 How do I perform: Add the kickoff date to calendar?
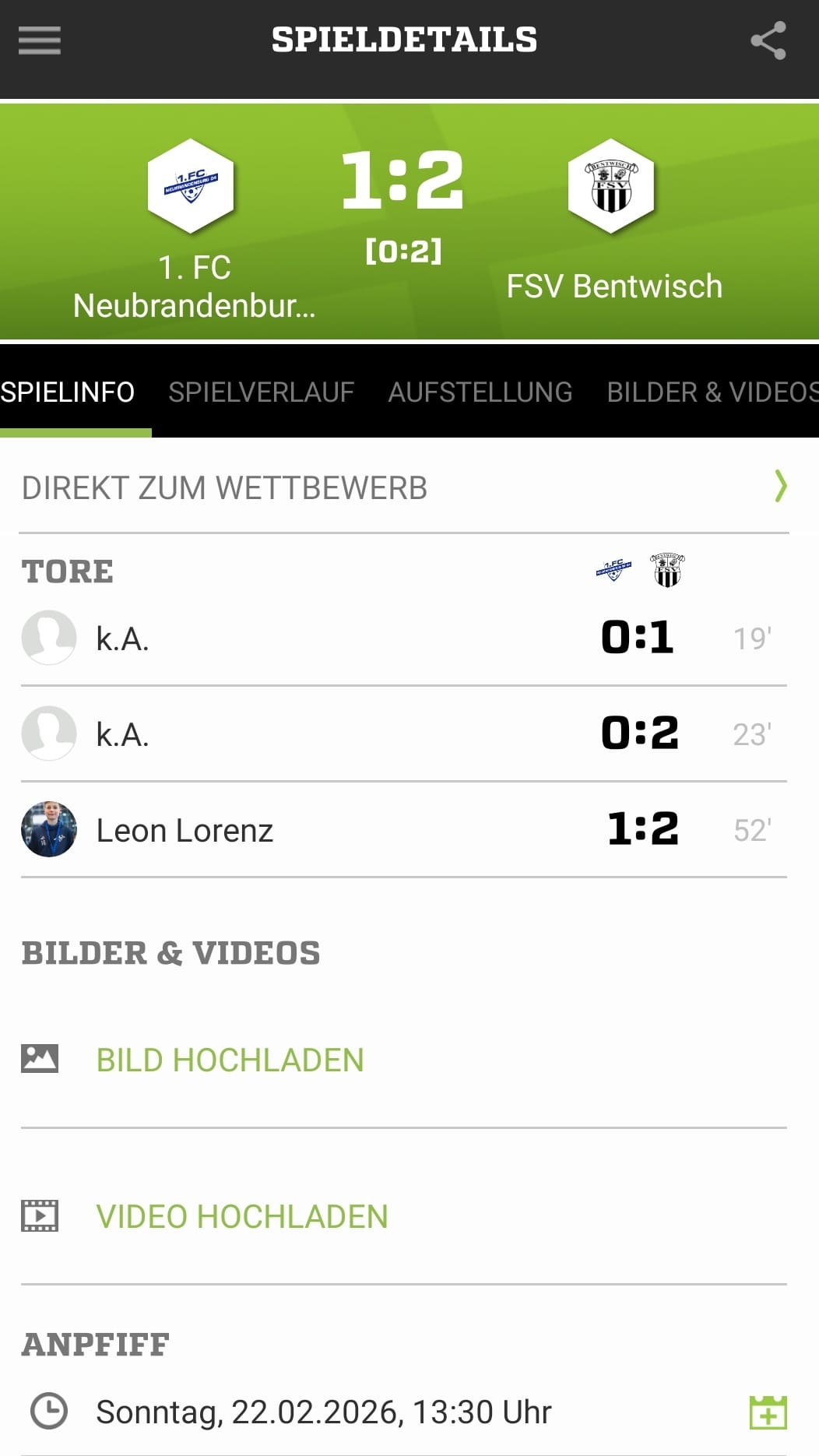click(768, 1412)
